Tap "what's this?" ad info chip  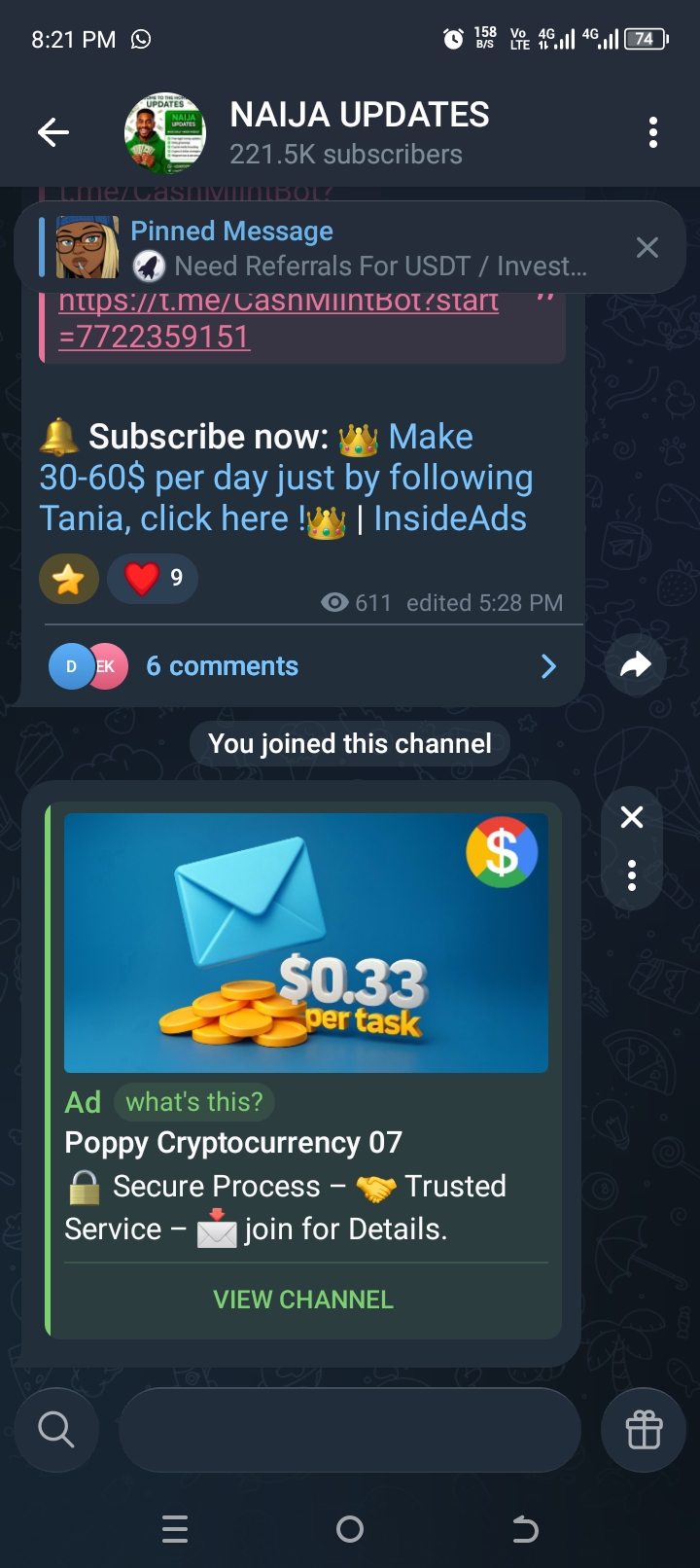[x=194, y=1102]
